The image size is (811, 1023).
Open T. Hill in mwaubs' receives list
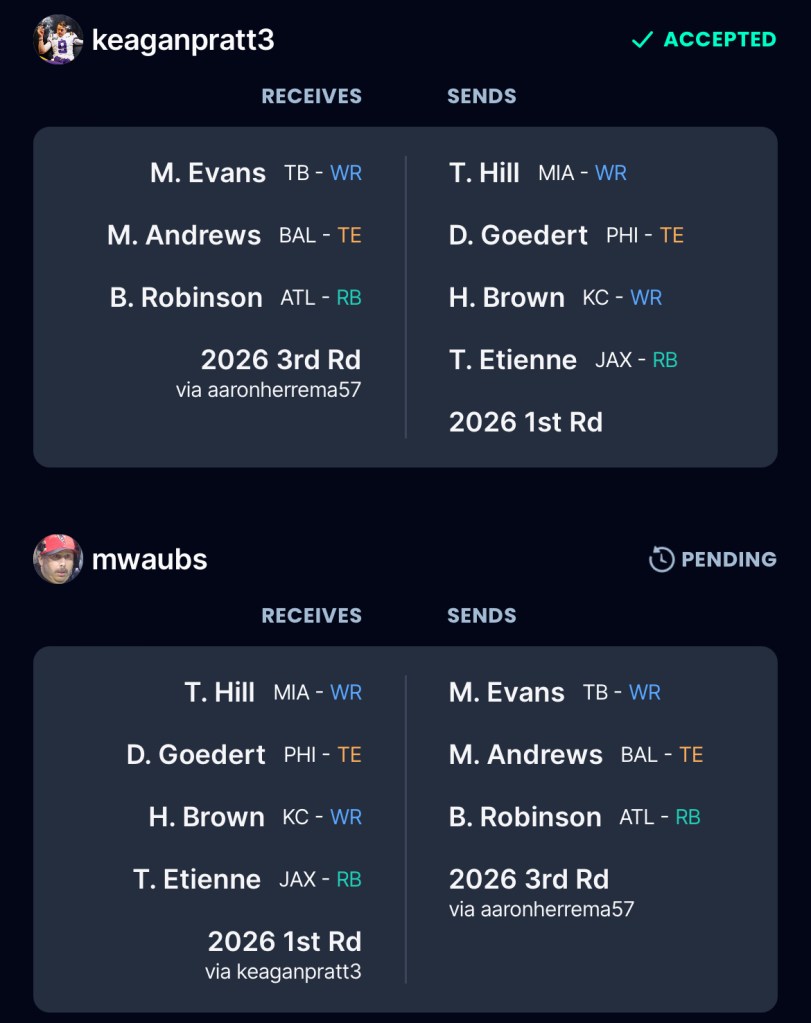(x=220, y=692)
